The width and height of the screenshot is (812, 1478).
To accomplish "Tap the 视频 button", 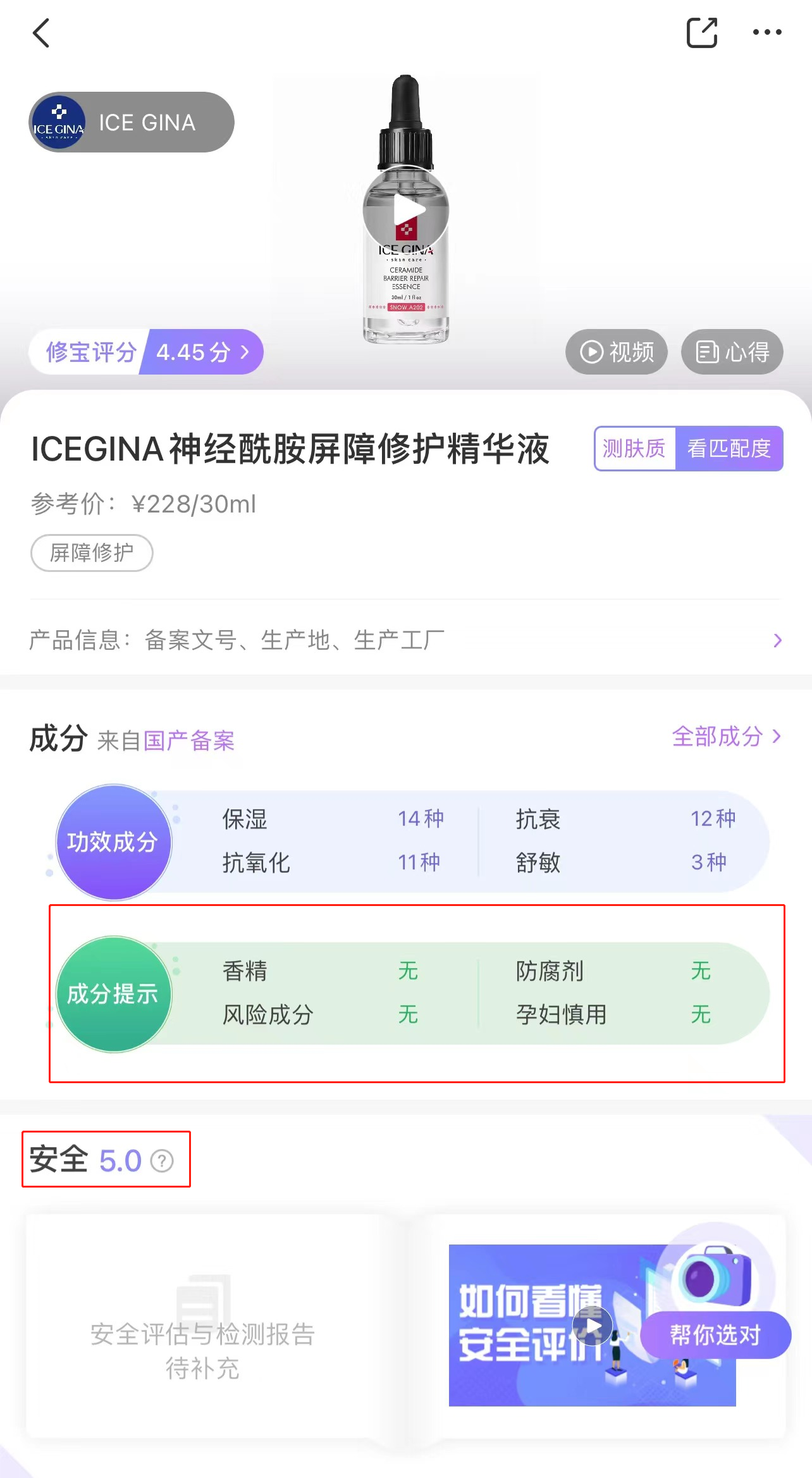I will (617, 352).
